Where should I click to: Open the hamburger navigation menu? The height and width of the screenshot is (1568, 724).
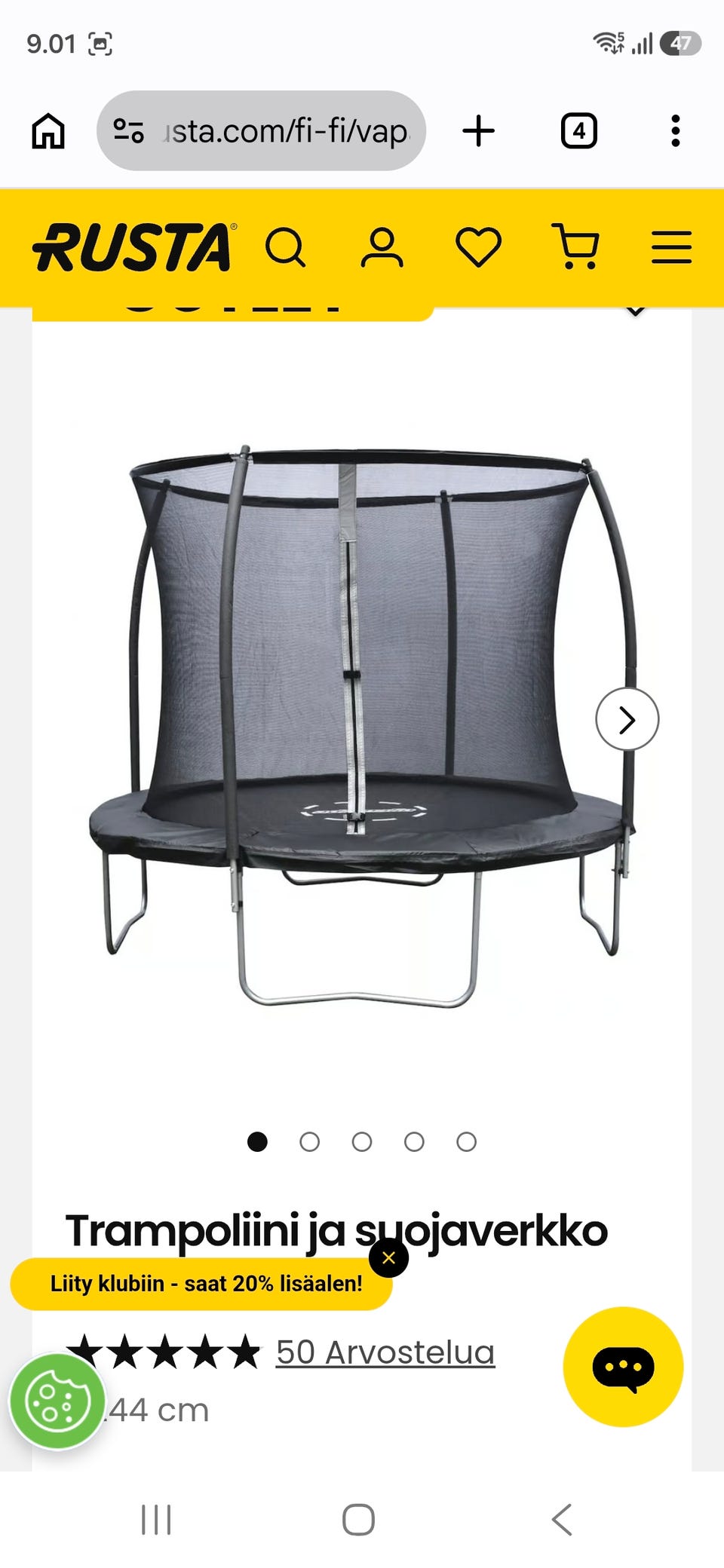[x=671, y=248]
